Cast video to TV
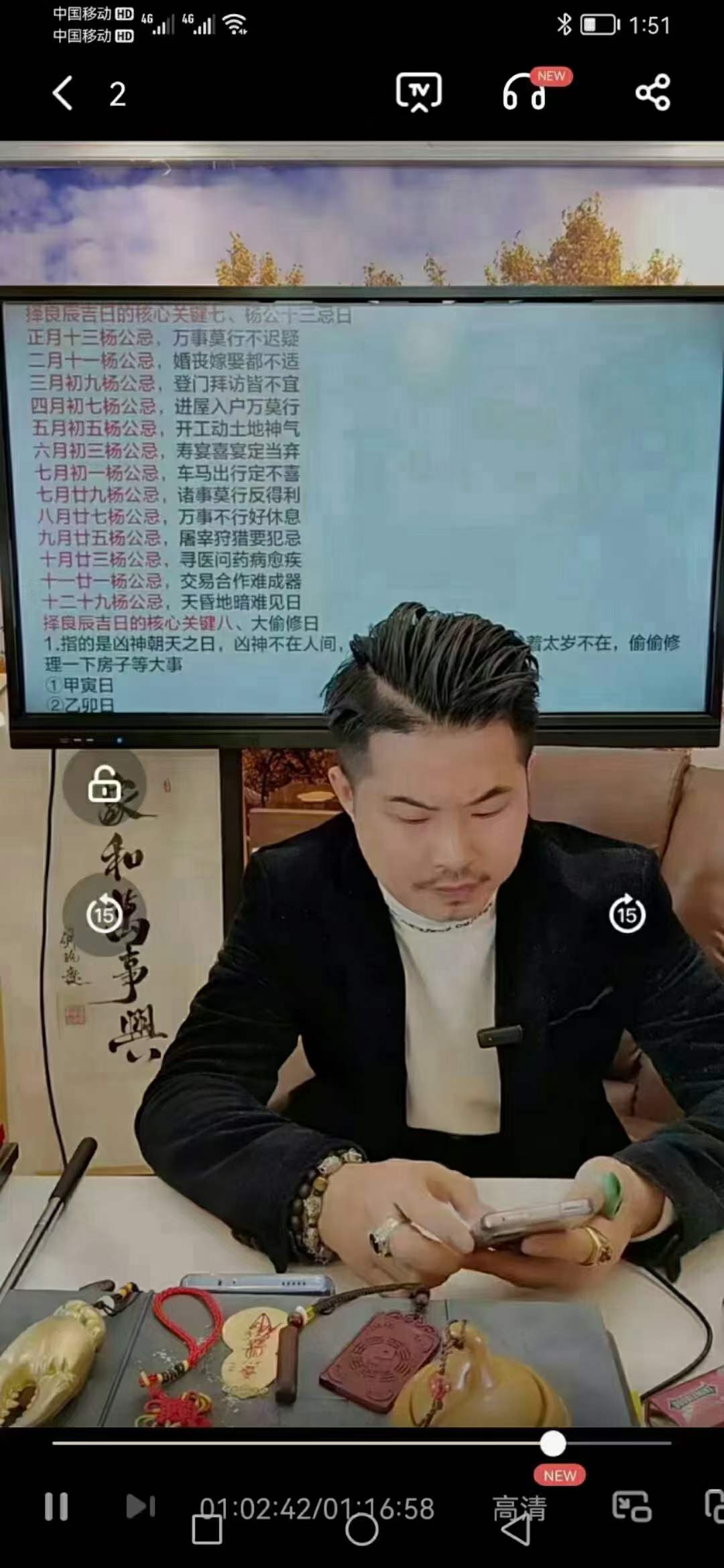 (x=419, y=92)
